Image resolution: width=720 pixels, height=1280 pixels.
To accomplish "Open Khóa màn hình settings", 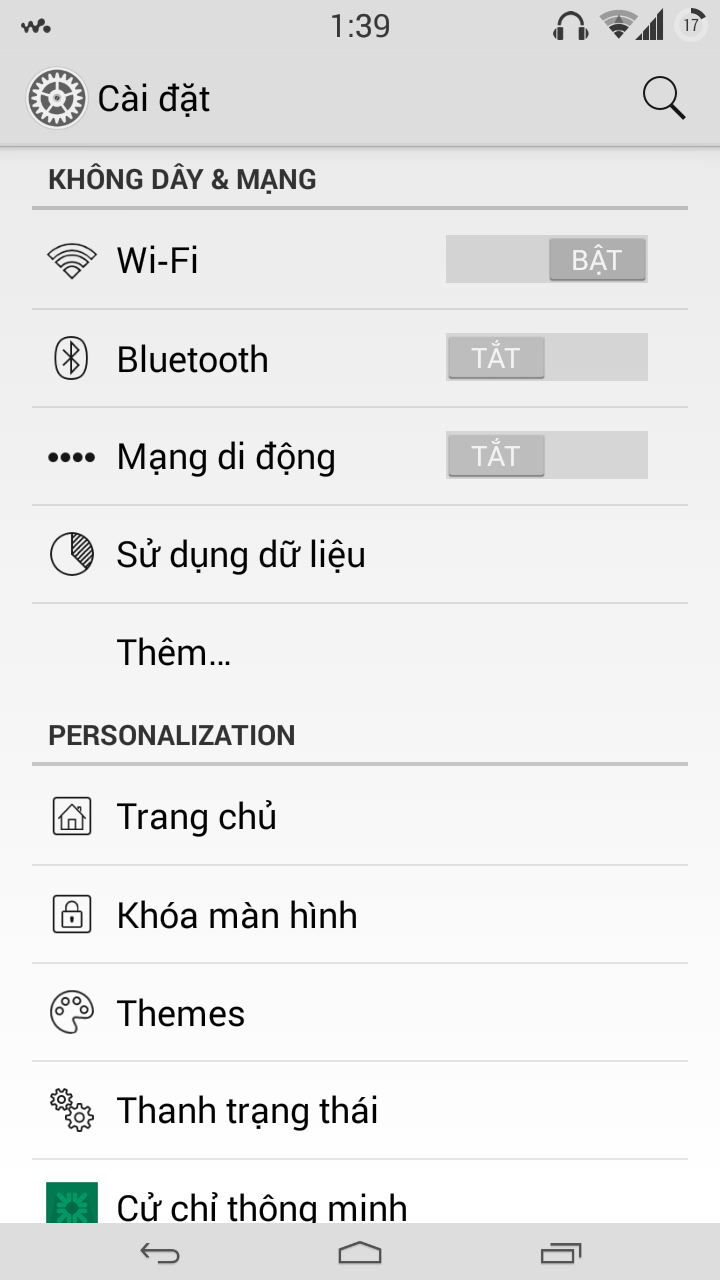I will click(x=360, y=914).
